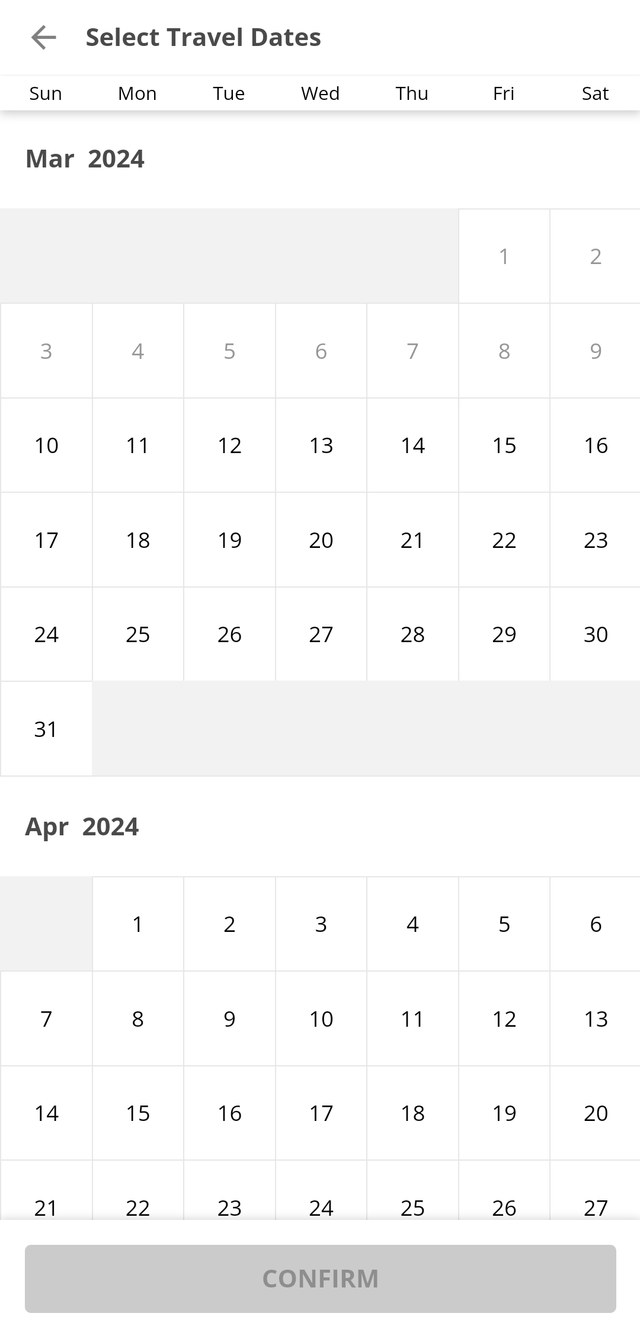Tap April 12 date cell
Viewport: 640px width, 1337px height.
[504, 1019]
